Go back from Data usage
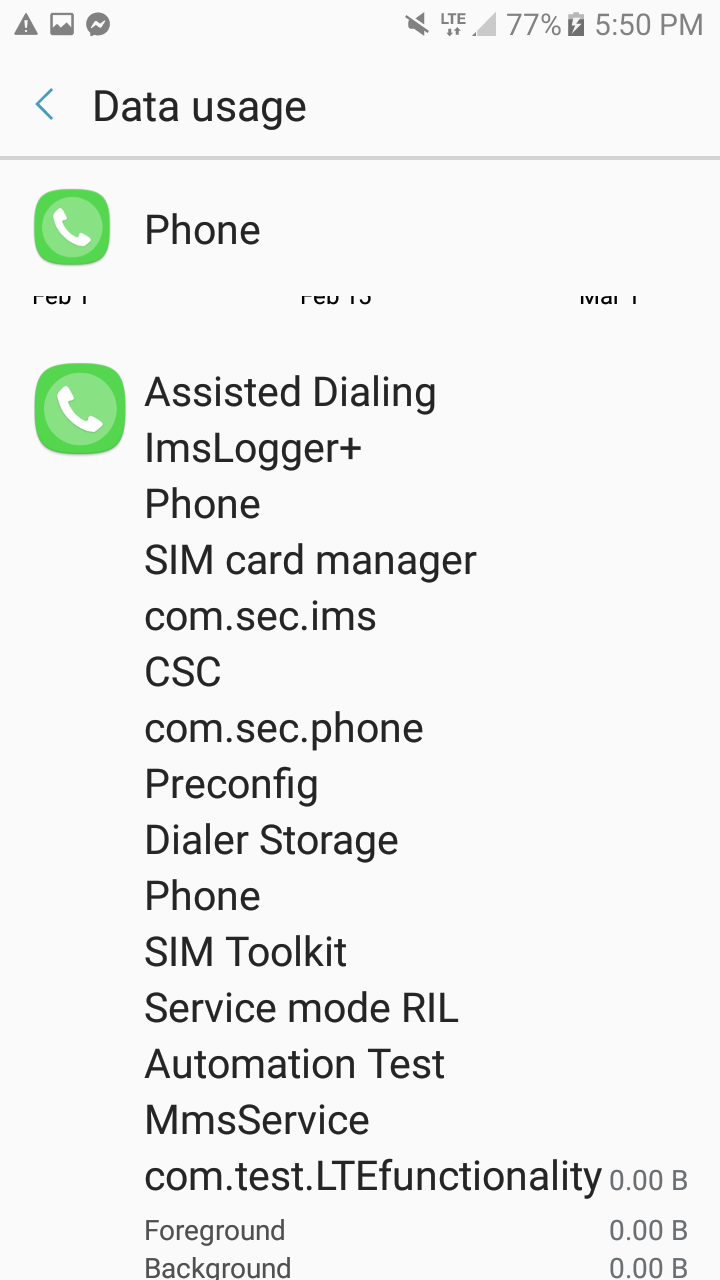The image size is (720, 1280). (44, 105)
